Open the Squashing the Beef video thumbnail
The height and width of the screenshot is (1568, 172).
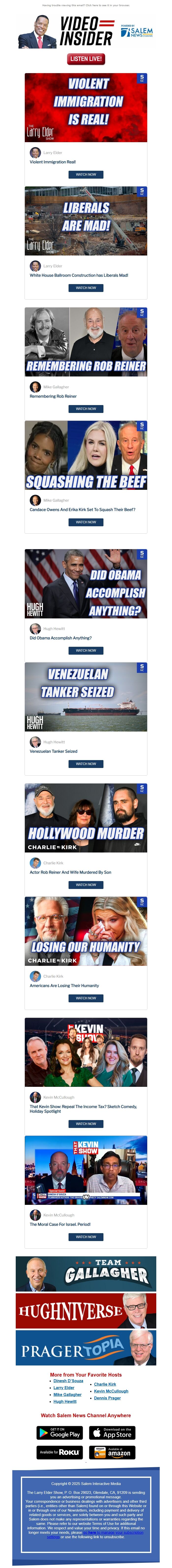tap(86, 455)
